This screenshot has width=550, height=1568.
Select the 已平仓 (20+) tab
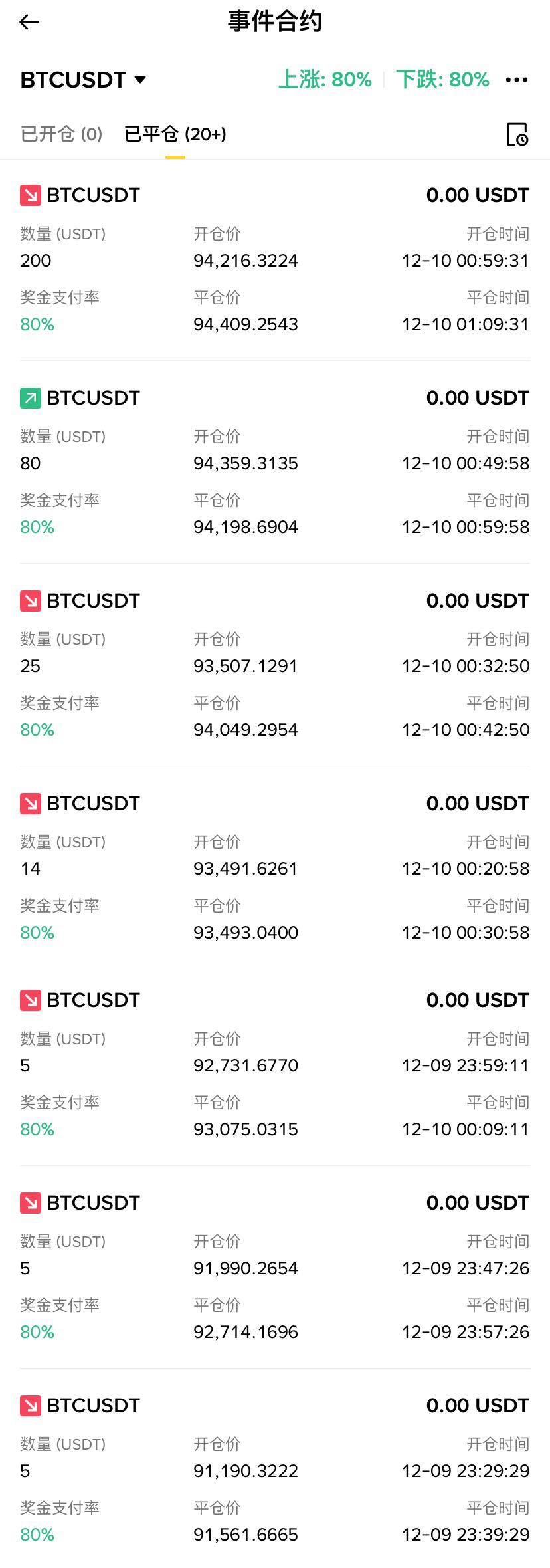(x=175, y=134)
